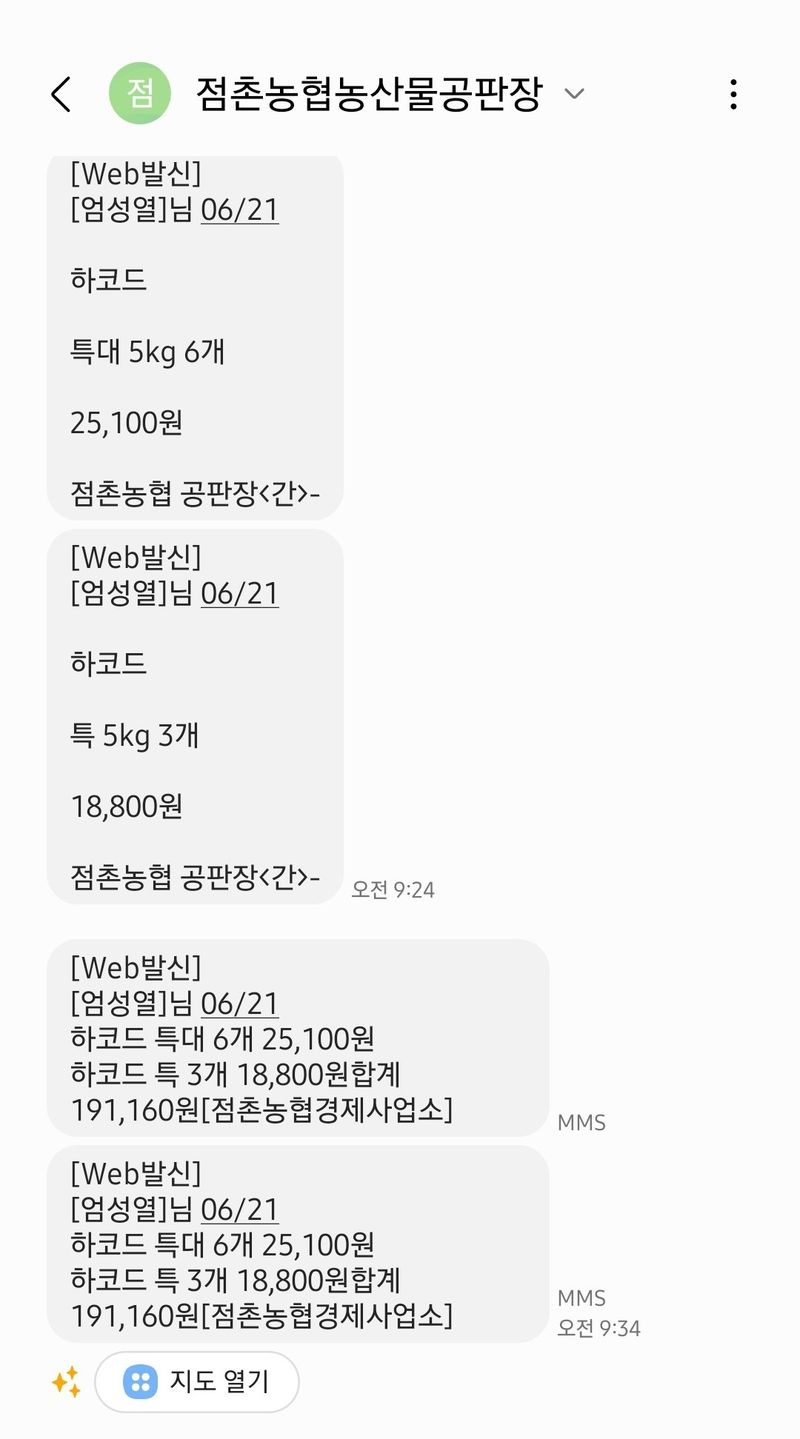
Task: Open the 06/21 date link in 특대 5kg message
Action: [x=240, y=210]
